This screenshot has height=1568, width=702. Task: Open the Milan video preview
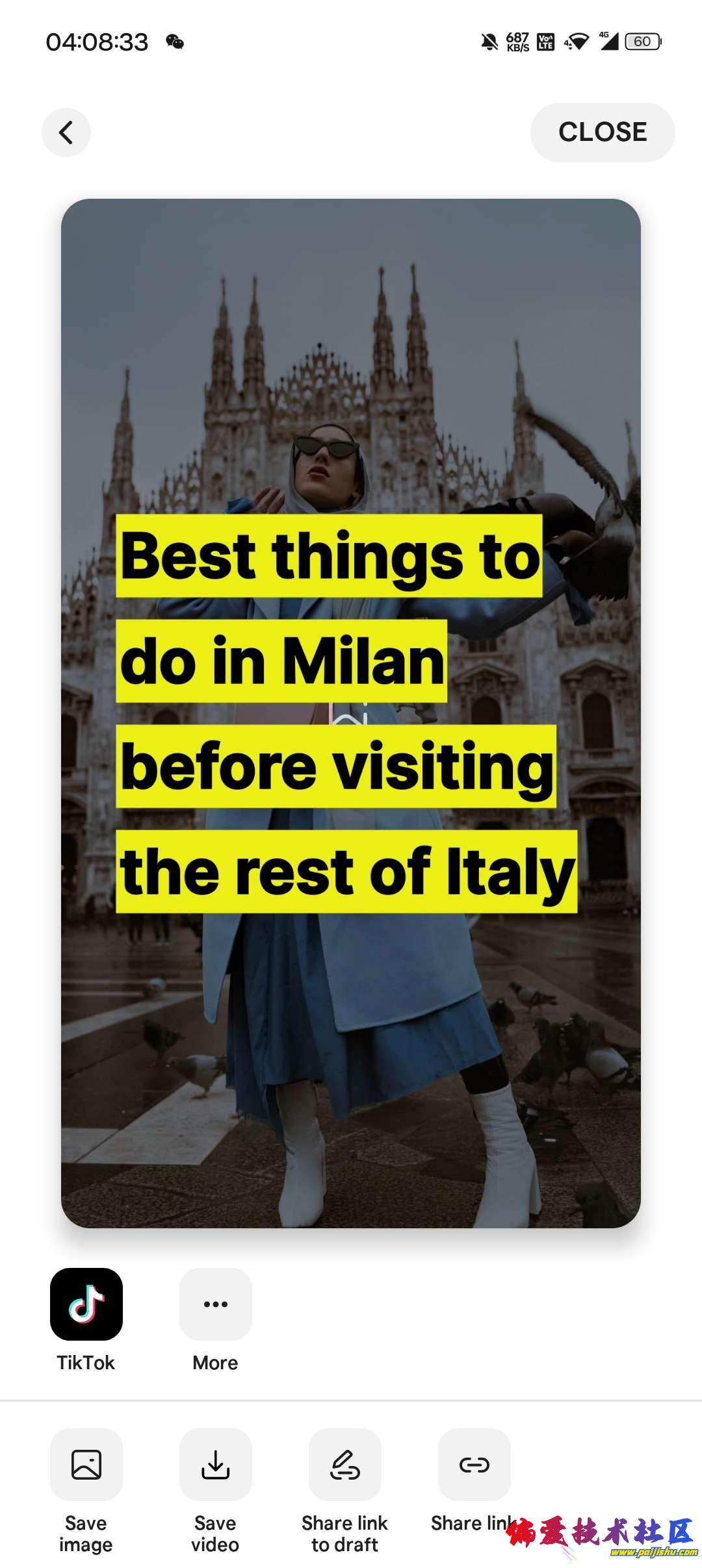[x=351, y=713]
